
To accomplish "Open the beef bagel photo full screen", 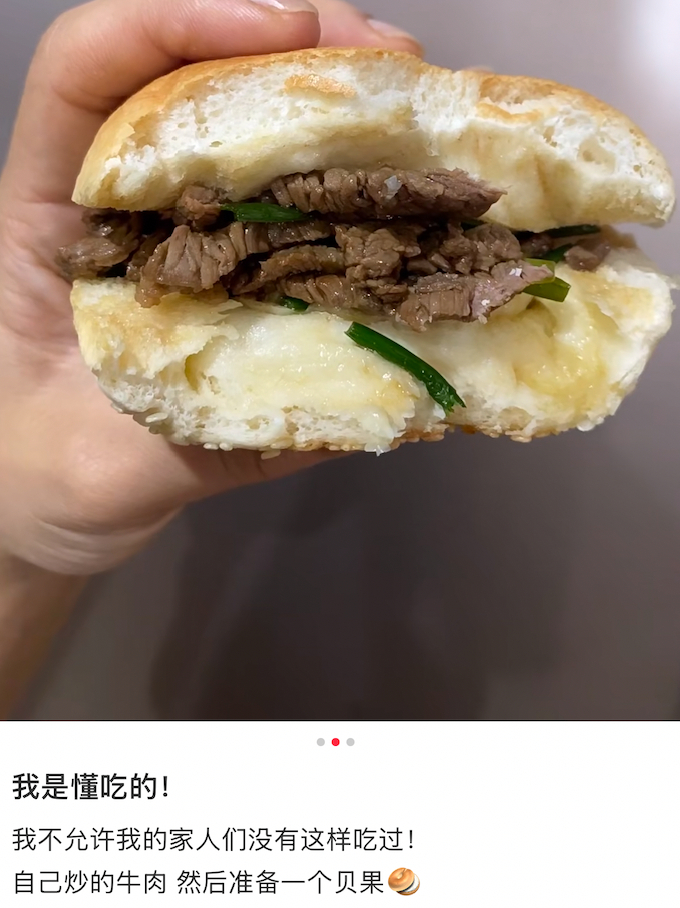I will 340,360.
